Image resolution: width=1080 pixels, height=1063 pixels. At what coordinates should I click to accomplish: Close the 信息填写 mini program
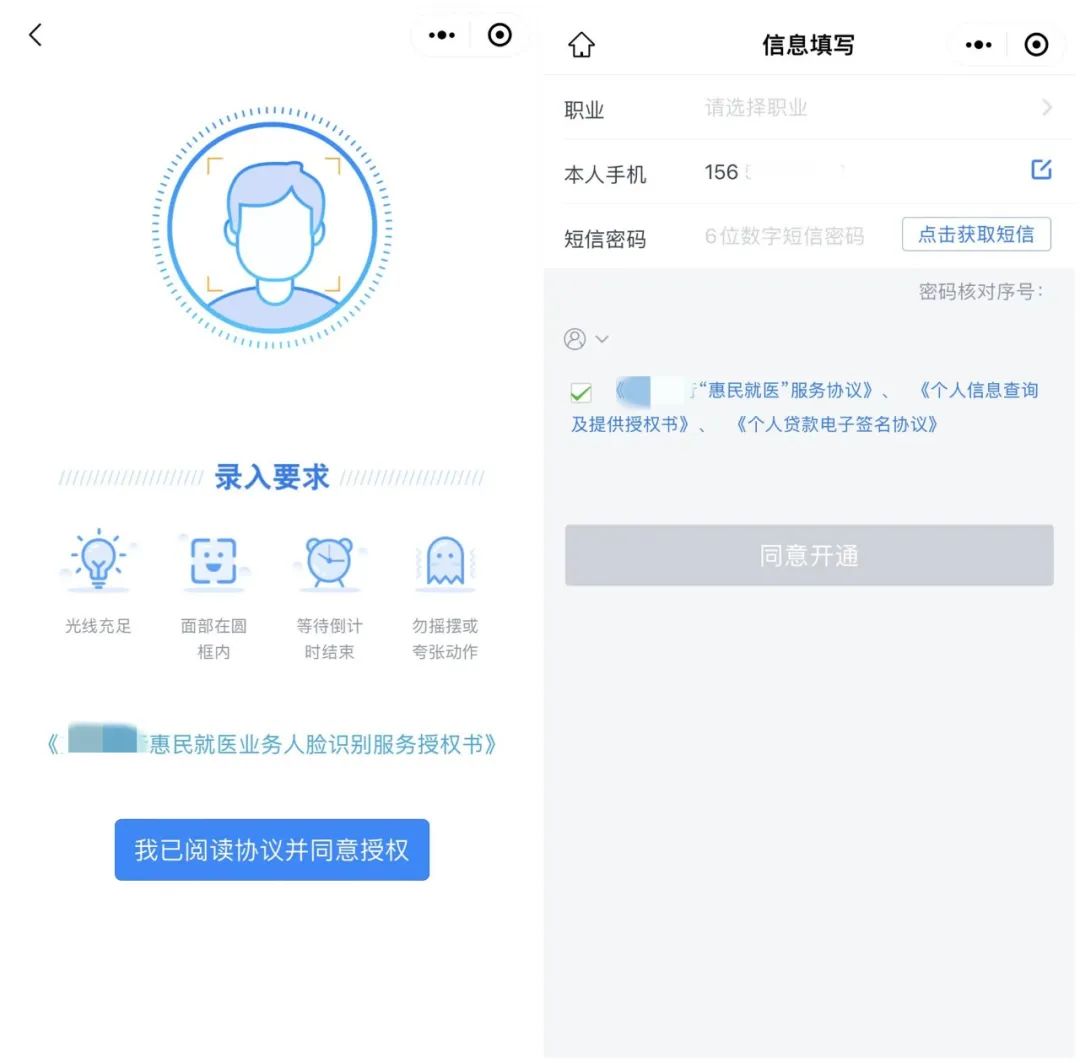(x=1036, y=45)
